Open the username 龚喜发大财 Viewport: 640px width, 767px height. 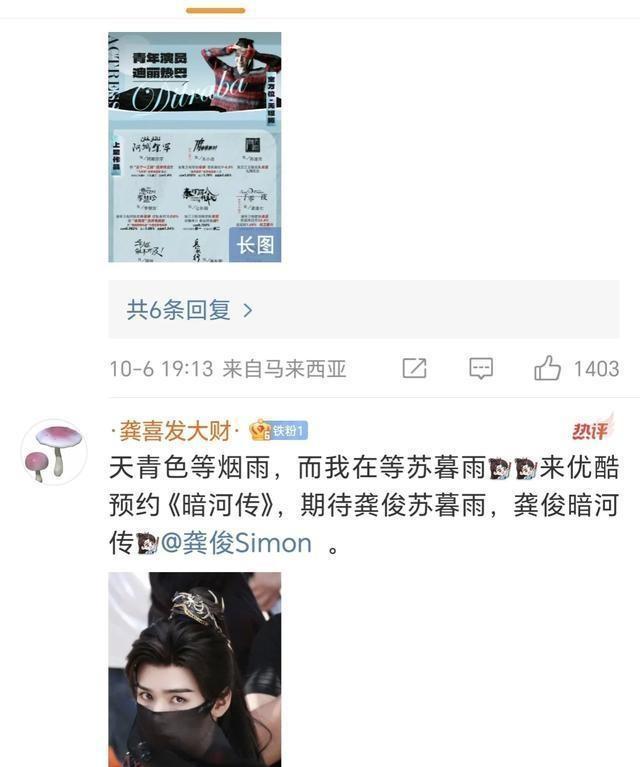(x=175, y=431)
